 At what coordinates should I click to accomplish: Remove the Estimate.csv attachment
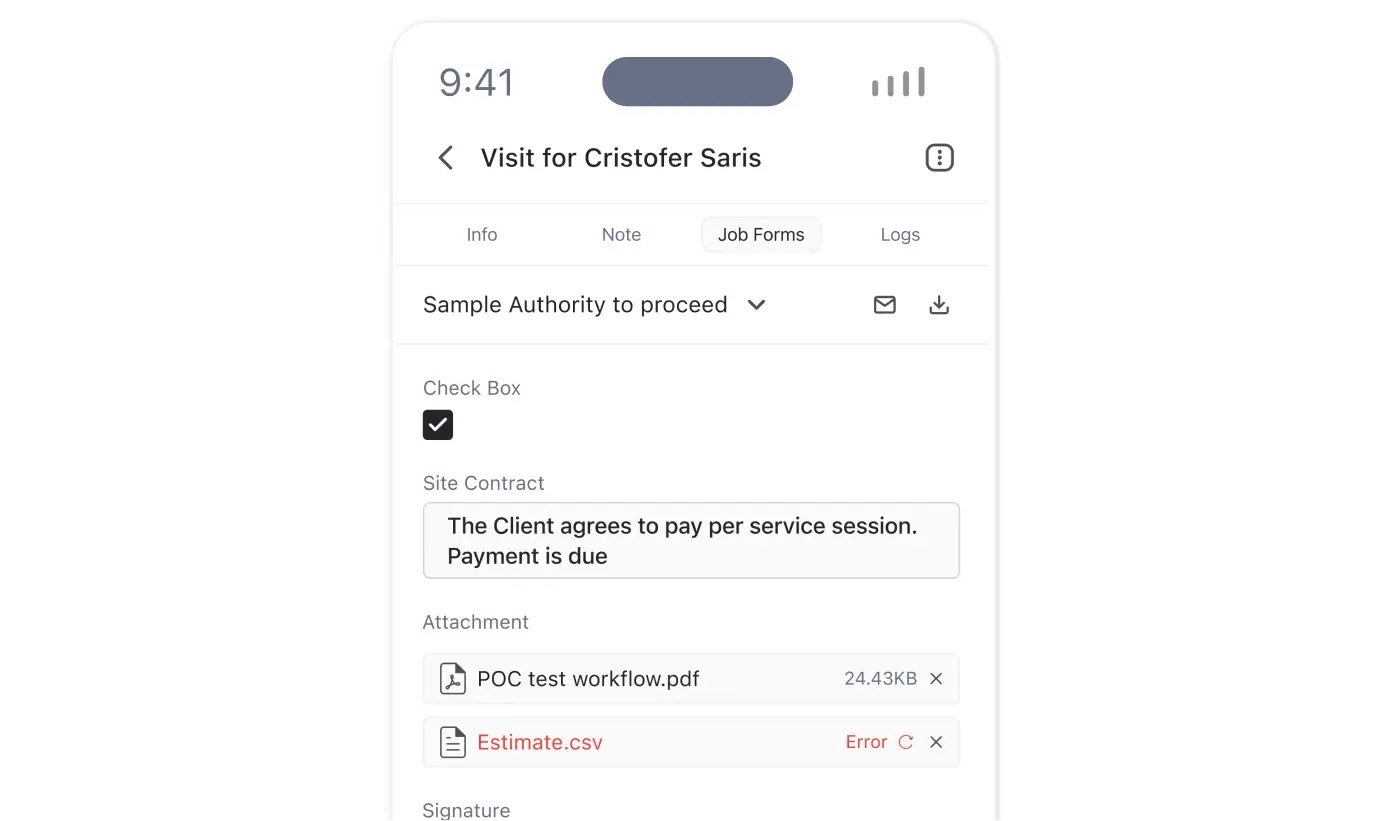pos(936,742)
